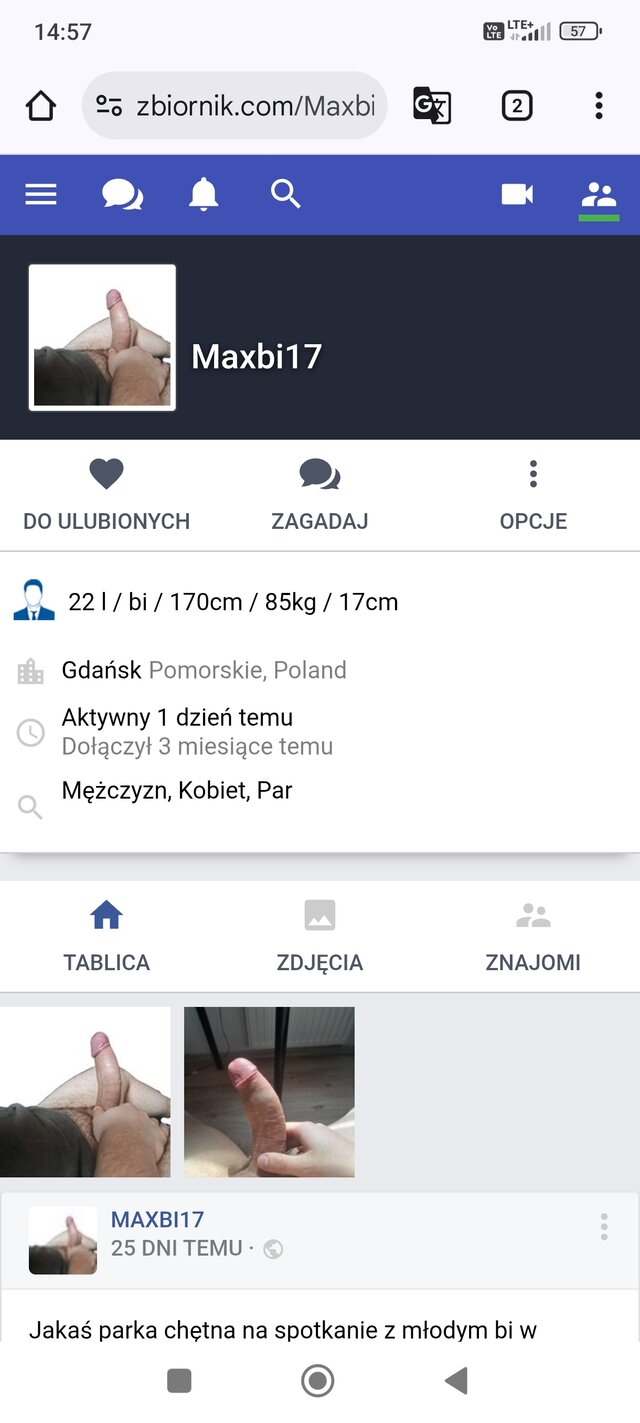
Task: Switch to the Zdjęcia tab
Action: (x=320, y=936)
